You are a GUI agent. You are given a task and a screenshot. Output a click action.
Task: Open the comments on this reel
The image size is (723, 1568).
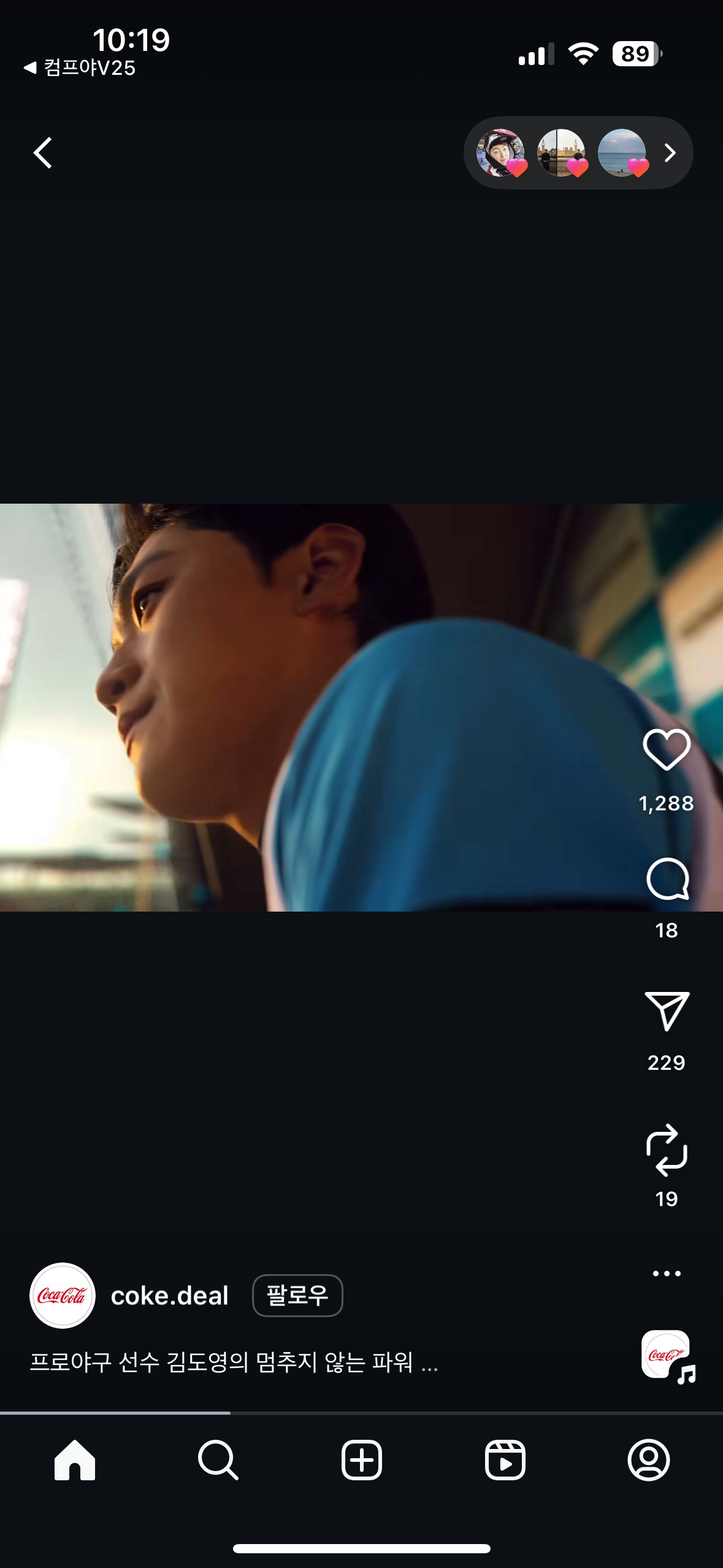667,879
